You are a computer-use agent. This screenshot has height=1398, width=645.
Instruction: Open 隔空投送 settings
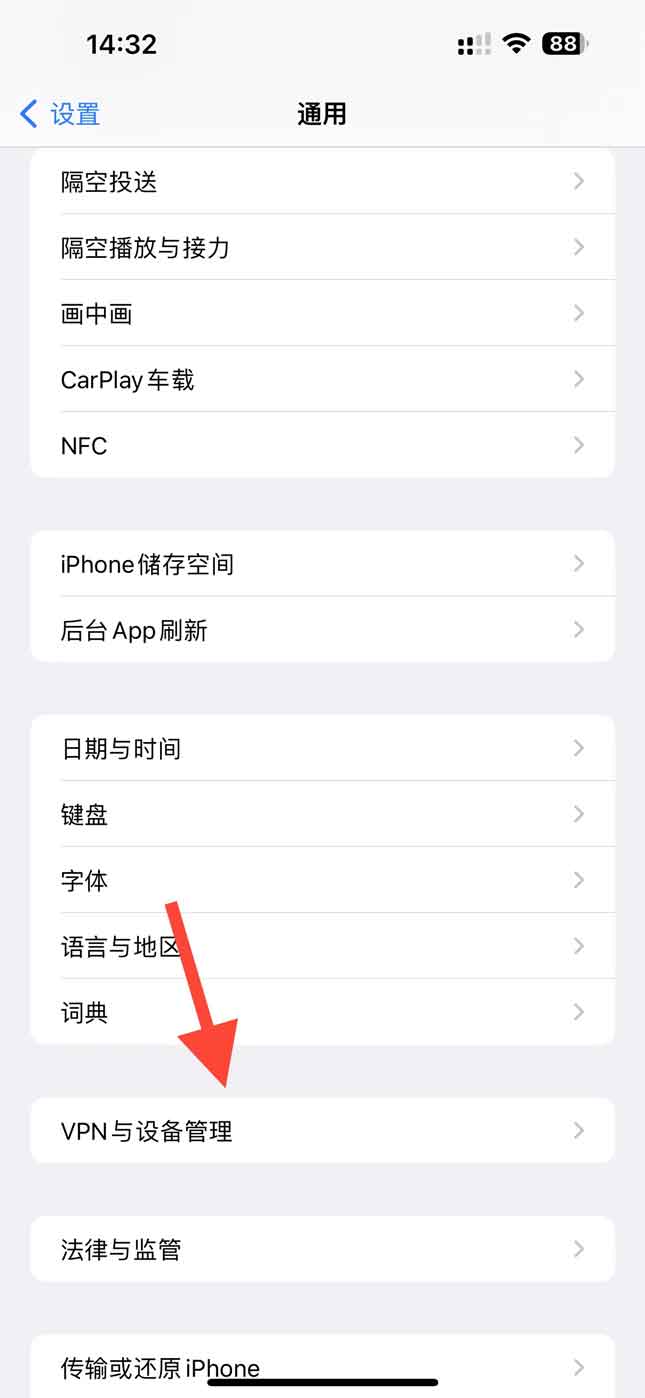pos(322,182)
